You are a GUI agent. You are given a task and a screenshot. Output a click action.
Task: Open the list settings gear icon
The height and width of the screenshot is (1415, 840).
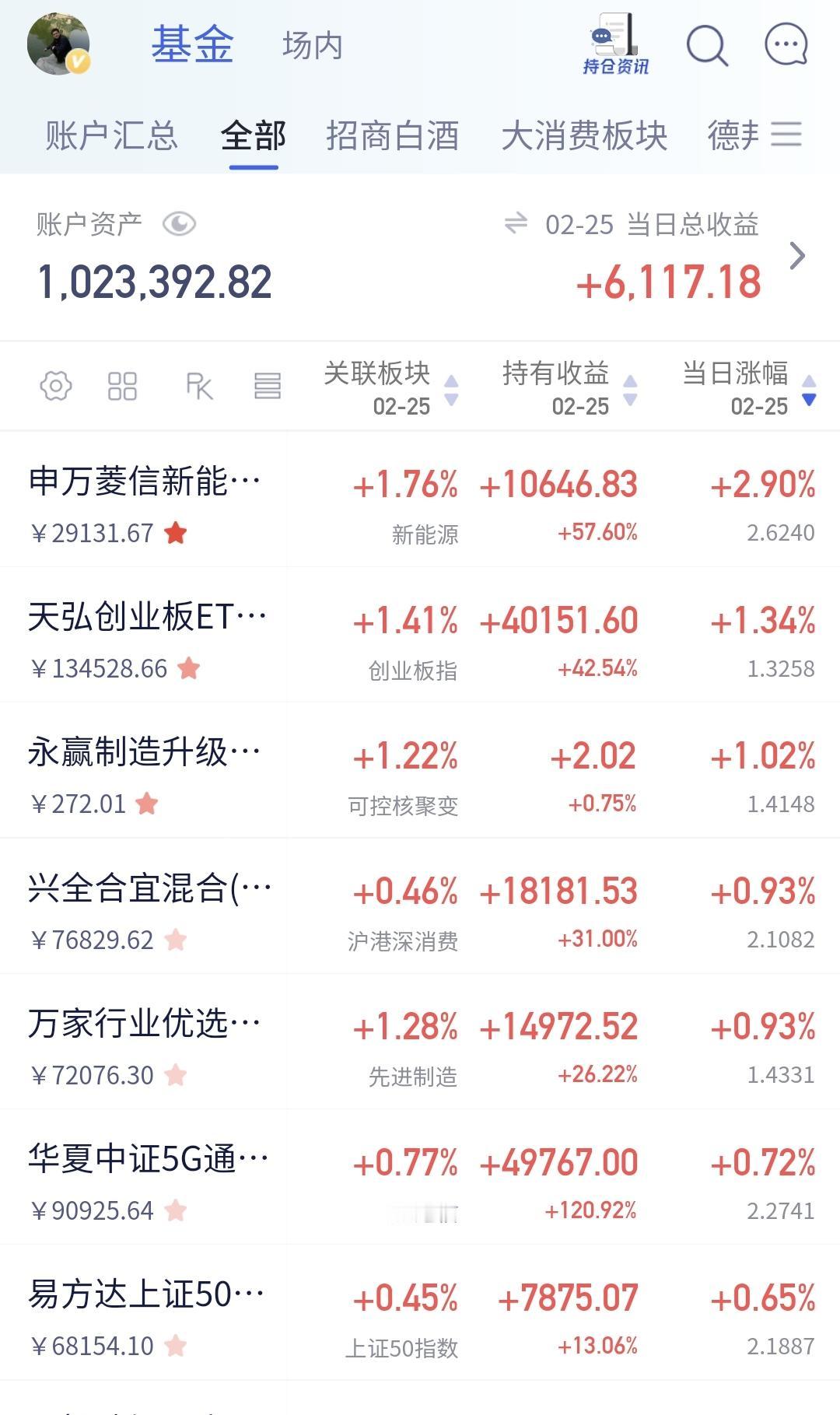(x=56, y=386)
